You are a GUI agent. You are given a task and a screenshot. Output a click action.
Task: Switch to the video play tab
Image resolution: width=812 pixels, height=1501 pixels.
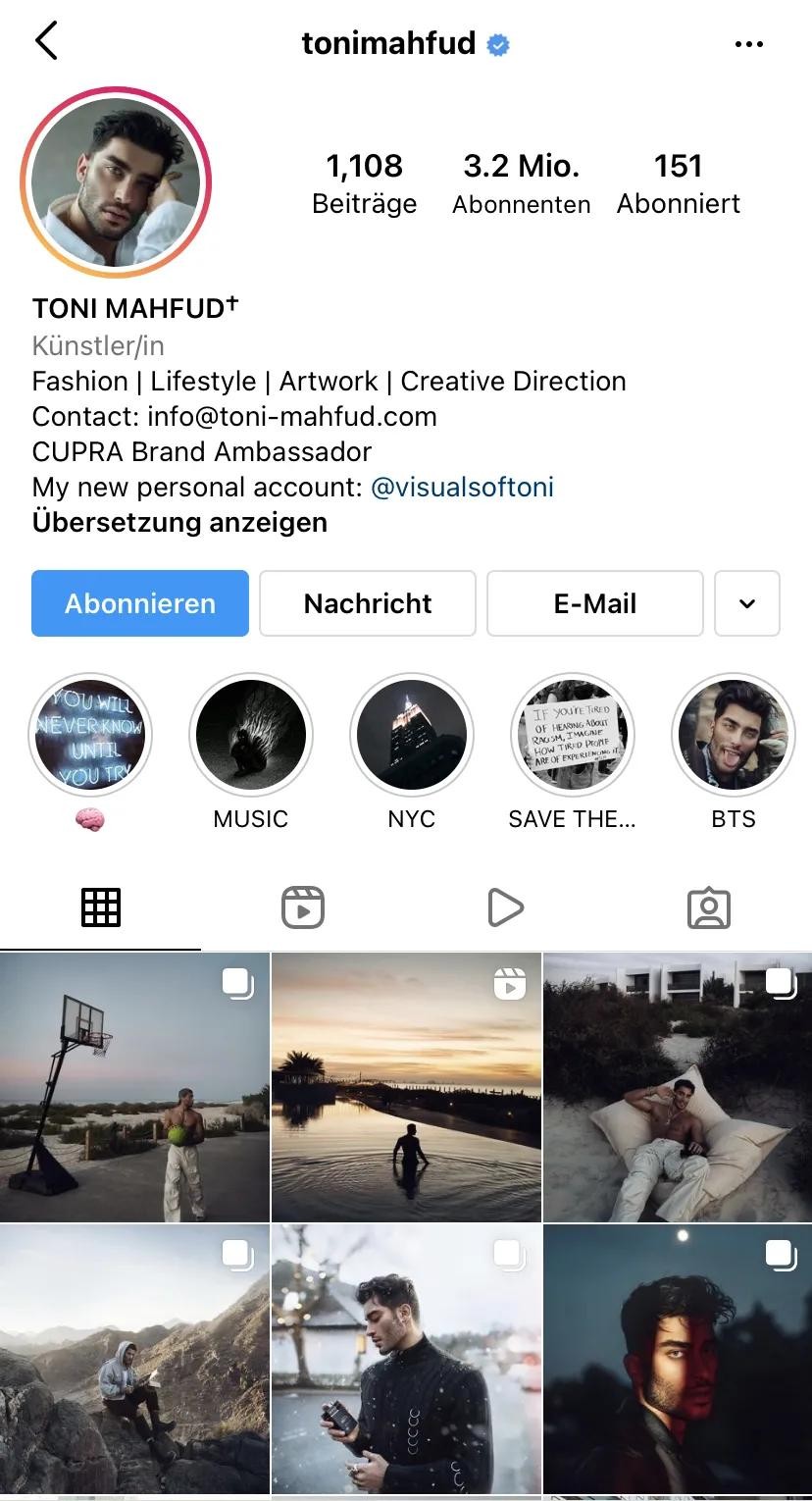[505, 907]
